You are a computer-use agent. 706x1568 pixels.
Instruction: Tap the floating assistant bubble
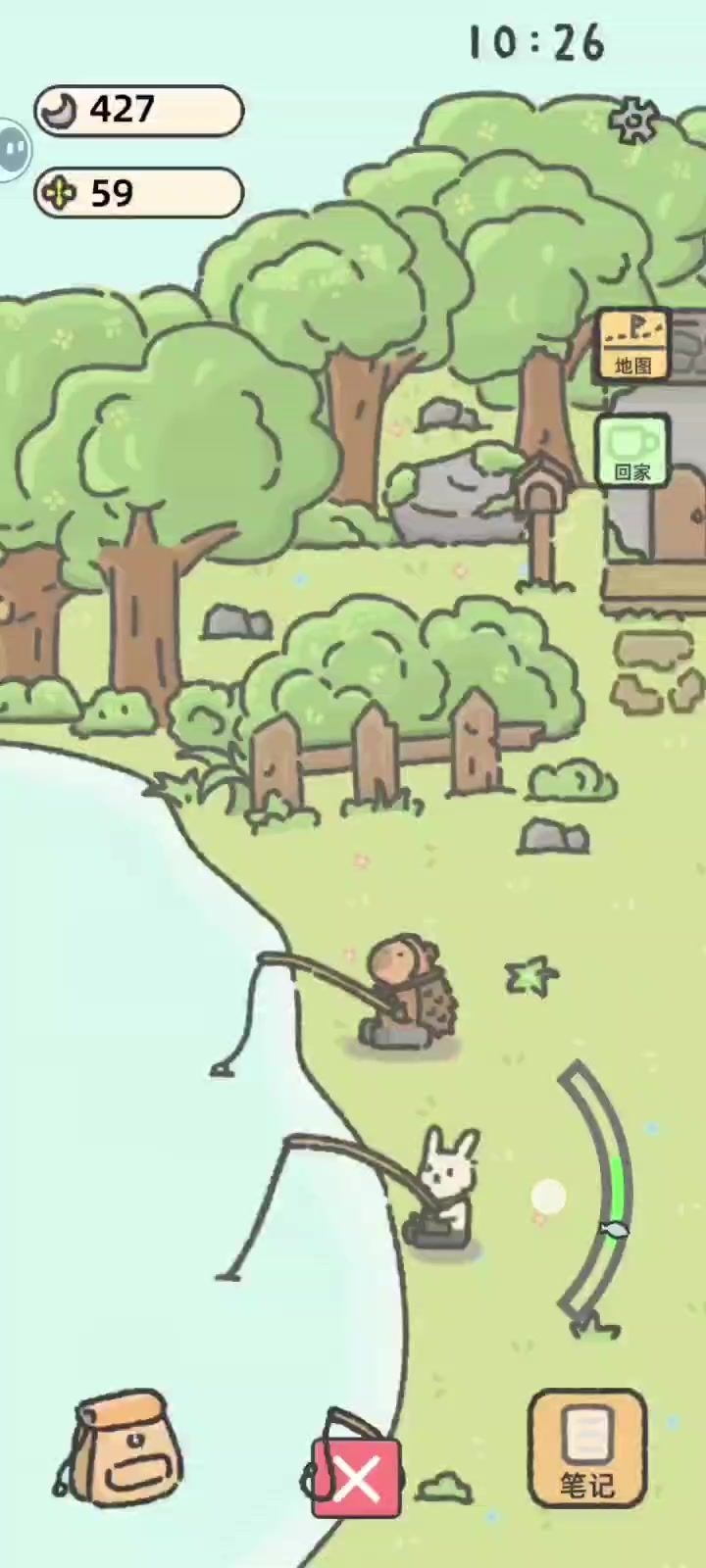tap(14, 150)
